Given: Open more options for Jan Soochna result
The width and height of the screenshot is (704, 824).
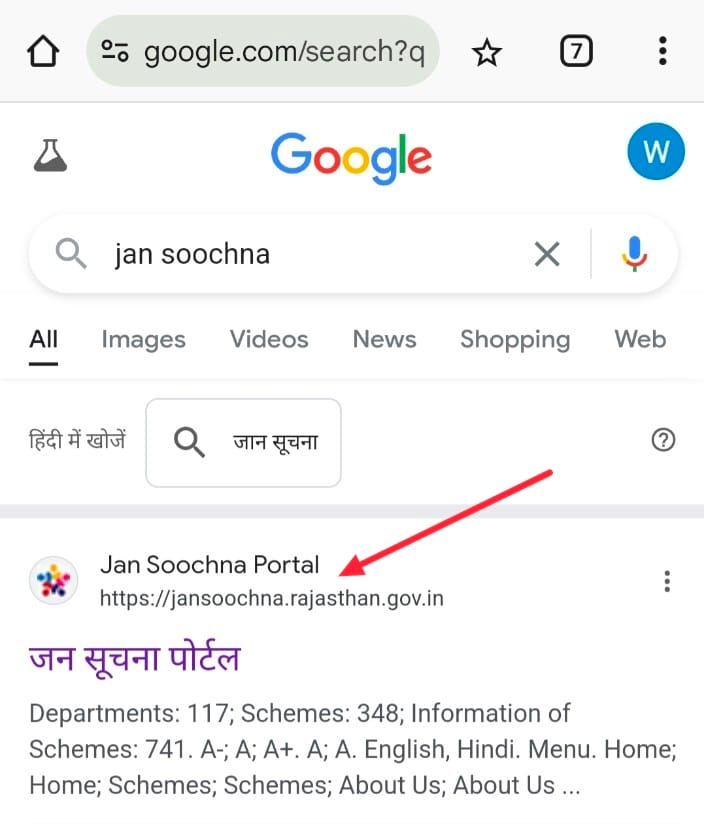Looking at the screenshot, I should (667, 581).
